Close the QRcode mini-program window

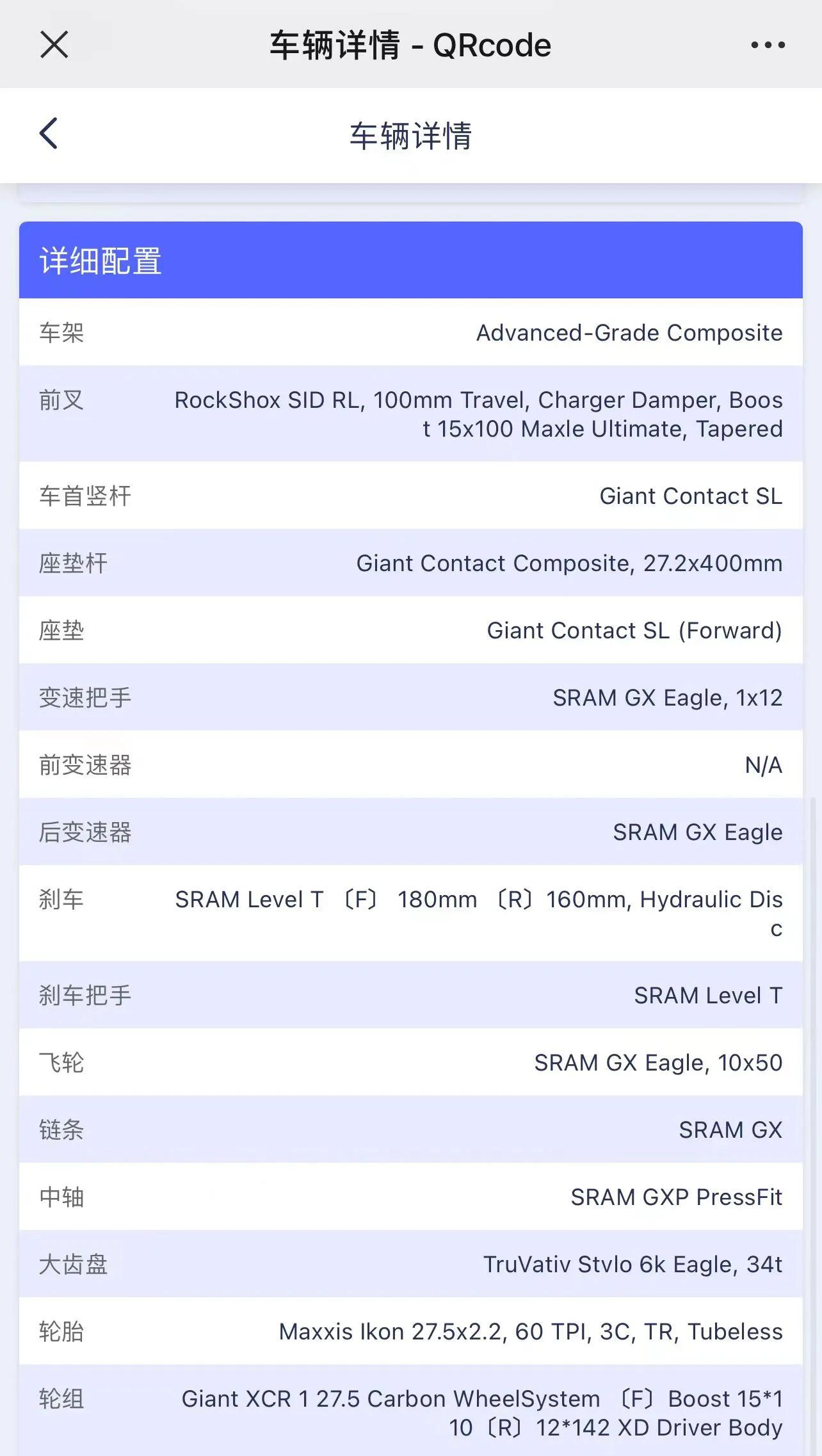(54, 44)
